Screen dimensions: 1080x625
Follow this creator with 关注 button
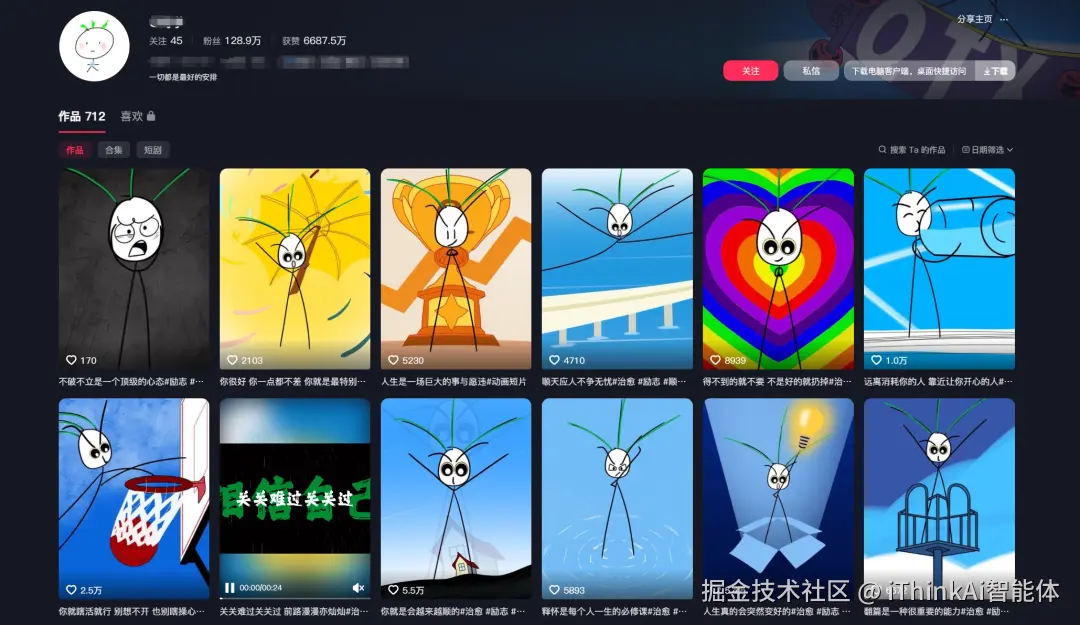pos(750,71)
